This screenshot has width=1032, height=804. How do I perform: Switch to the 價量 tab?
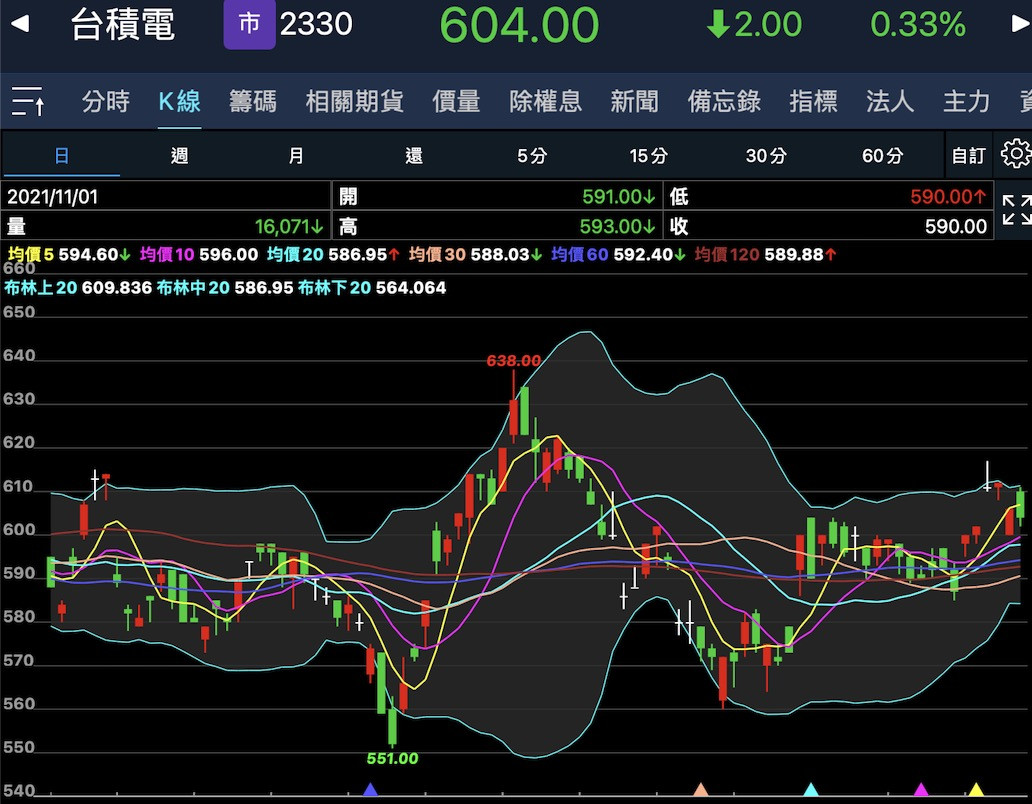pyautogui.click(x=456, y=101)
